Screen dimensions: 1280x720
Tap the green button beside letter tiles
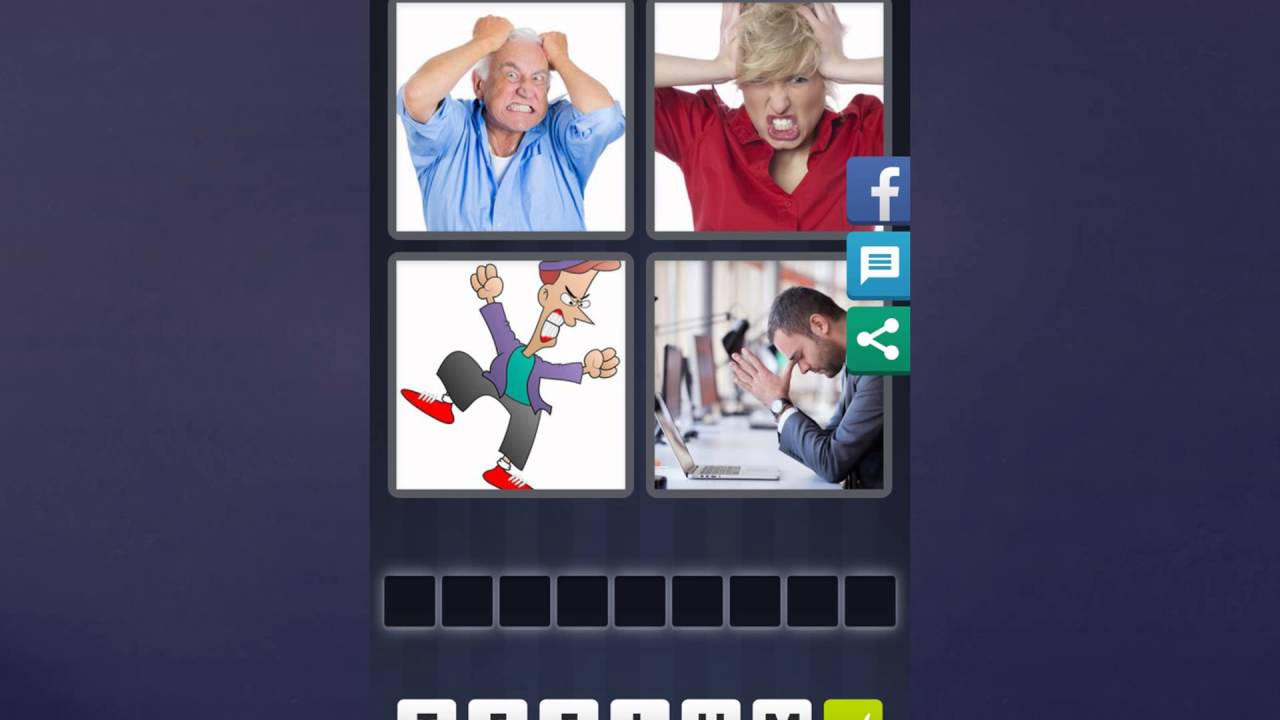point(852,711)
